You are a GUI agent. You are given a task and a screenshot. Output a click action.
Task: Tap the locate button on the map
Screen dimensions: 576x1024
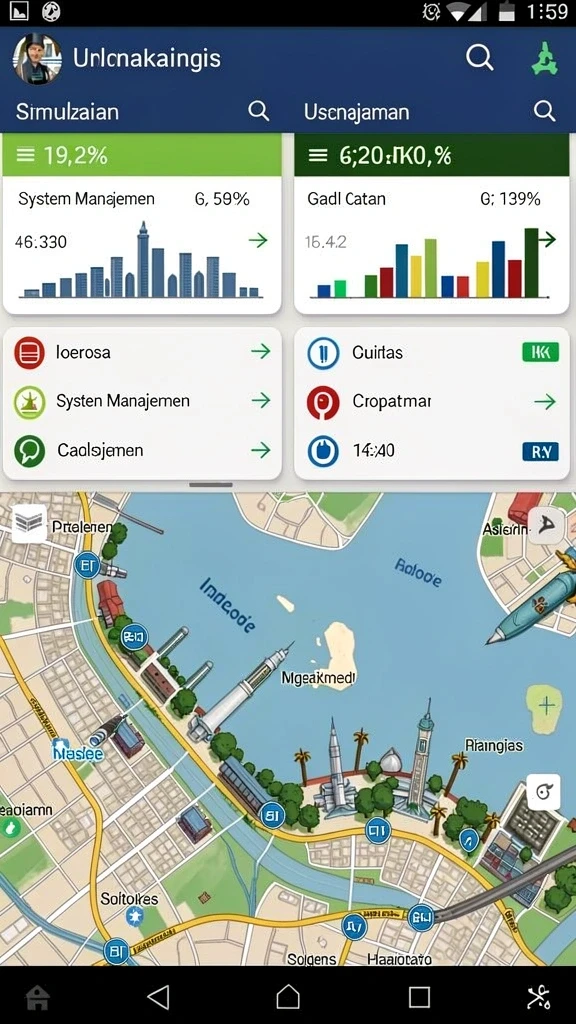pyautogui.click(x=543, y=792)
